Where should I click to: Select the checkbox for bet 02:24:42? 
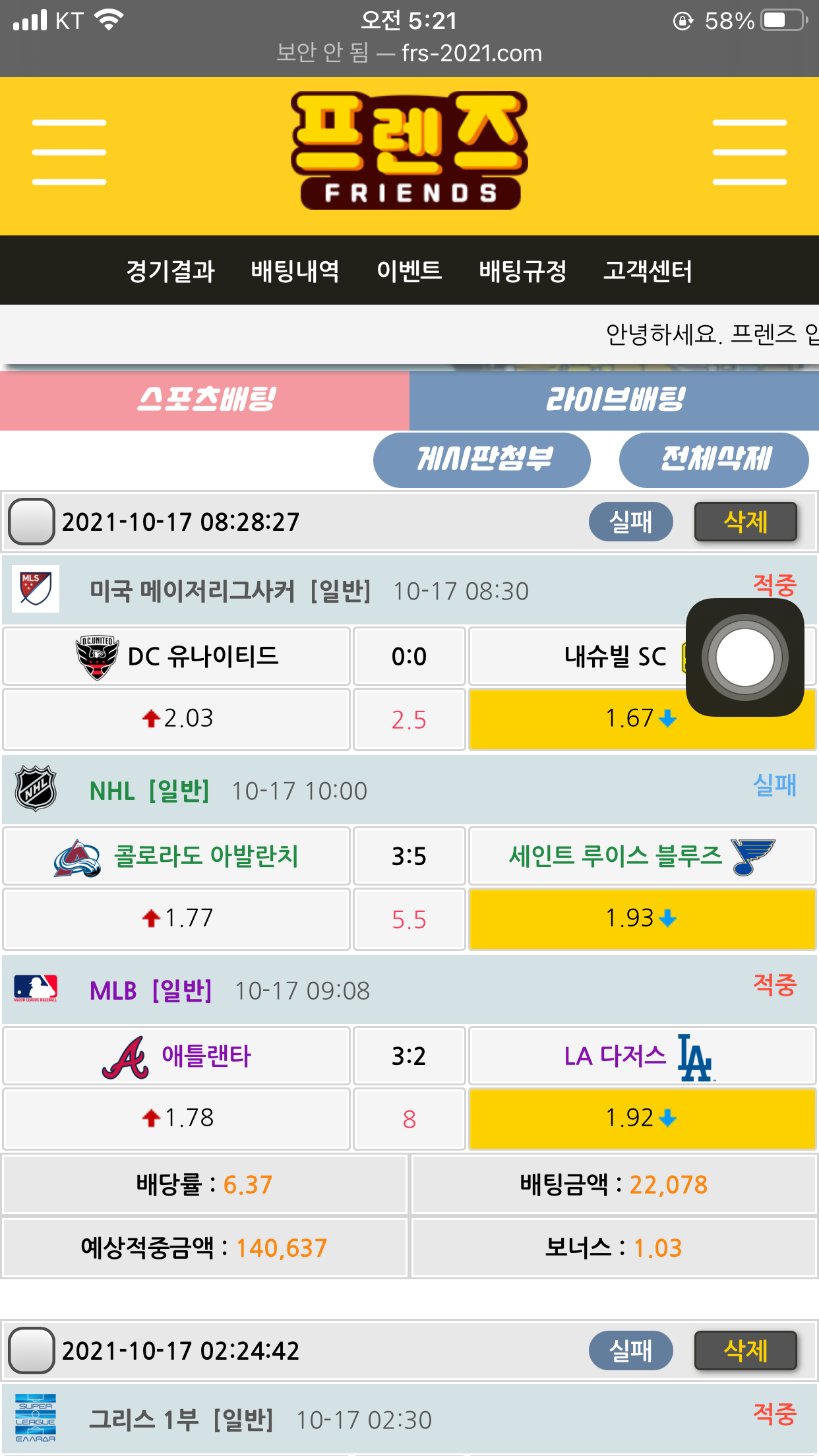[31, 1350]
